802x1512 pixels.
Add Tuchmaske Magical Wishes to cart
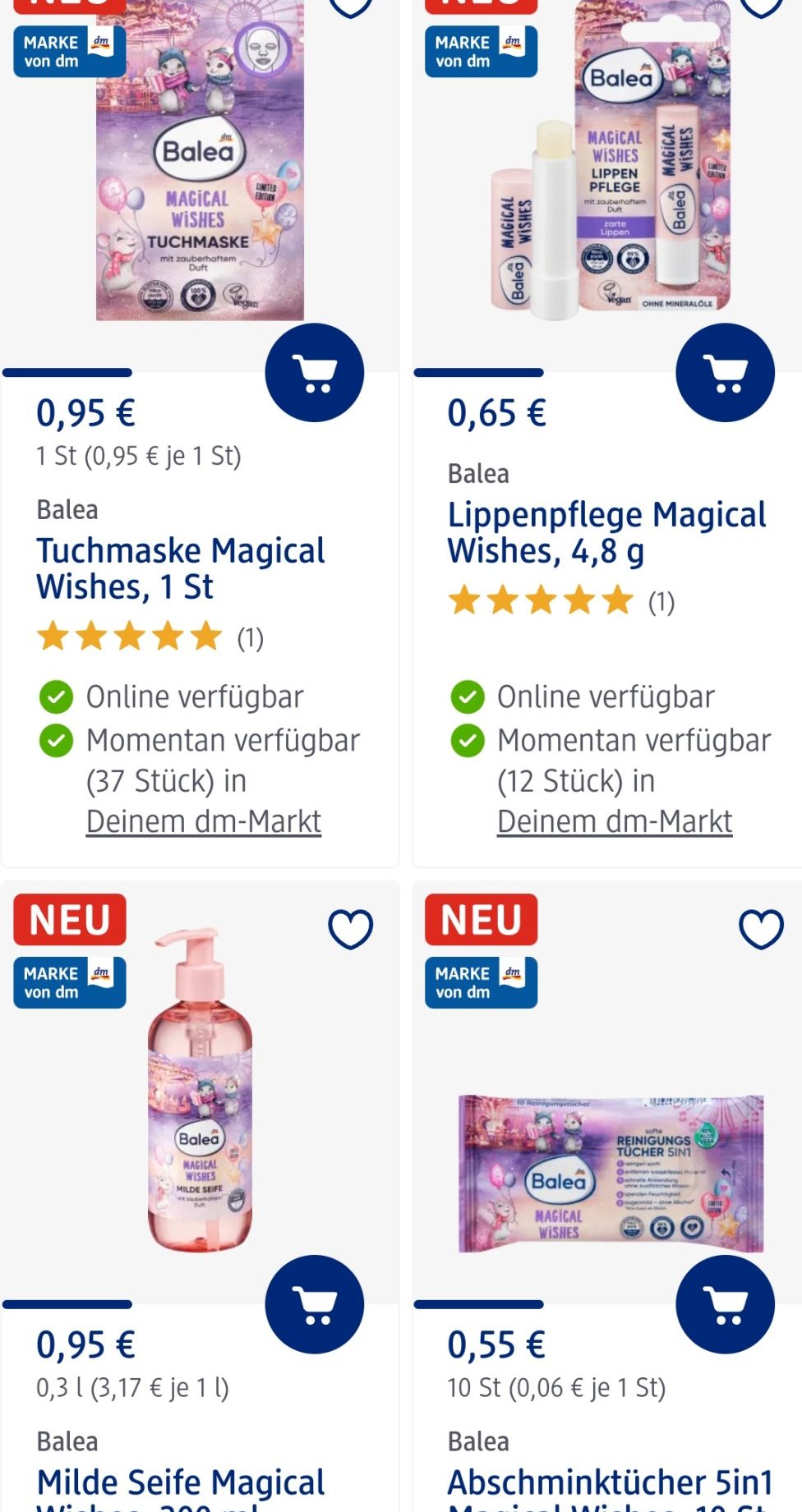point(314,373)
